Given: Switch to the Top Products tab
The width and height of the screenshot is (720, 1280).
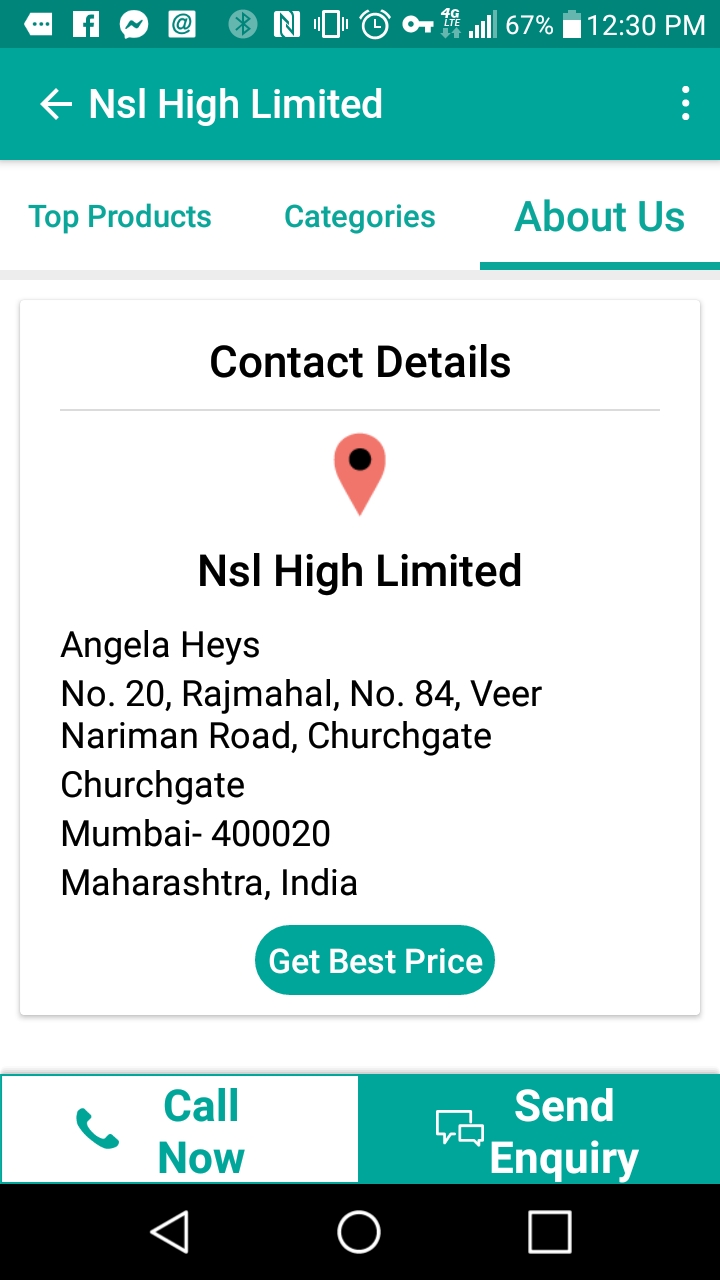Looking at the screenshot, I should click(120, 216).
